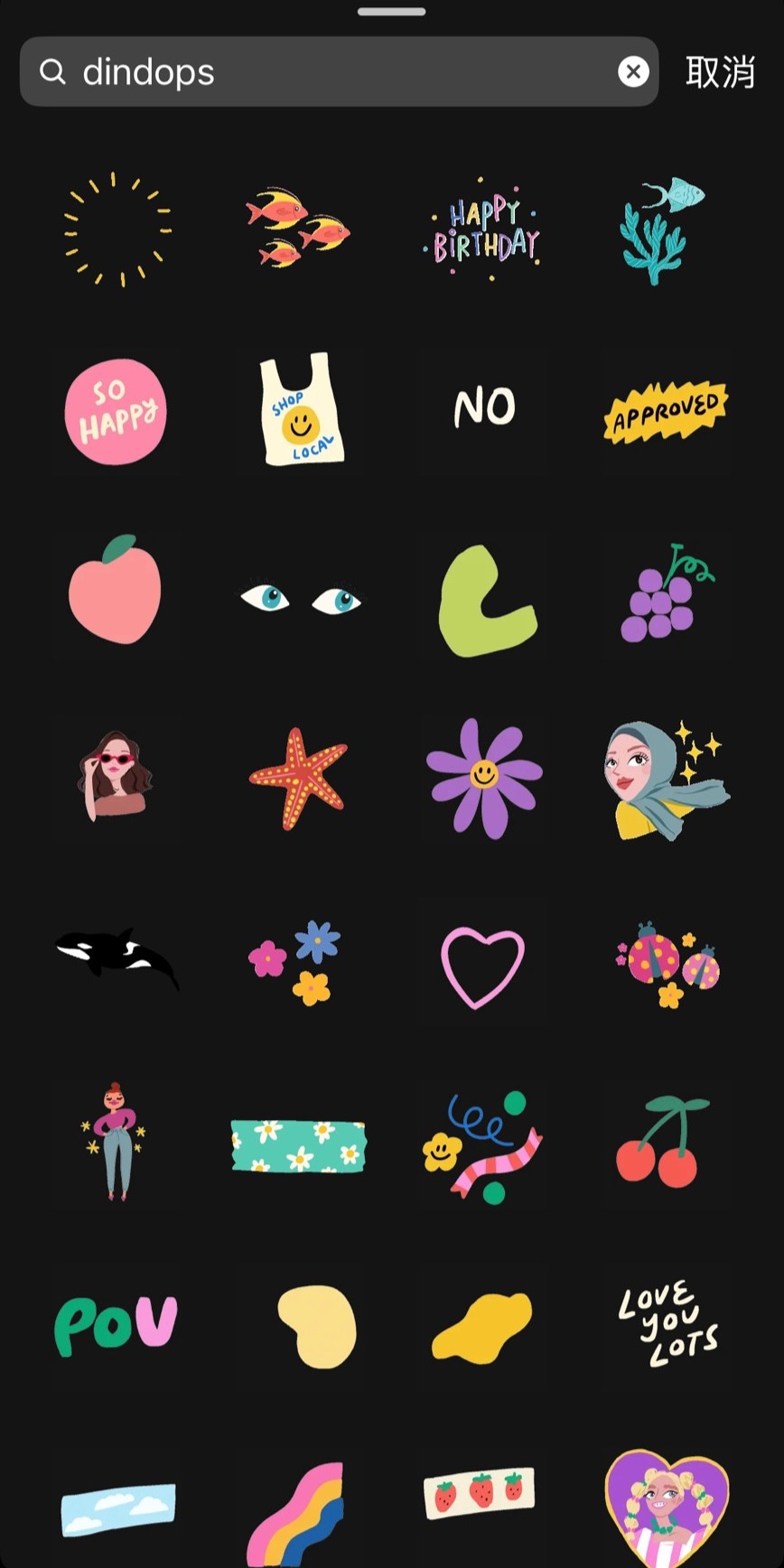784x1568 pixels.
Task: Pick the purple smiley flower sticker
Action: pos(484,777)
